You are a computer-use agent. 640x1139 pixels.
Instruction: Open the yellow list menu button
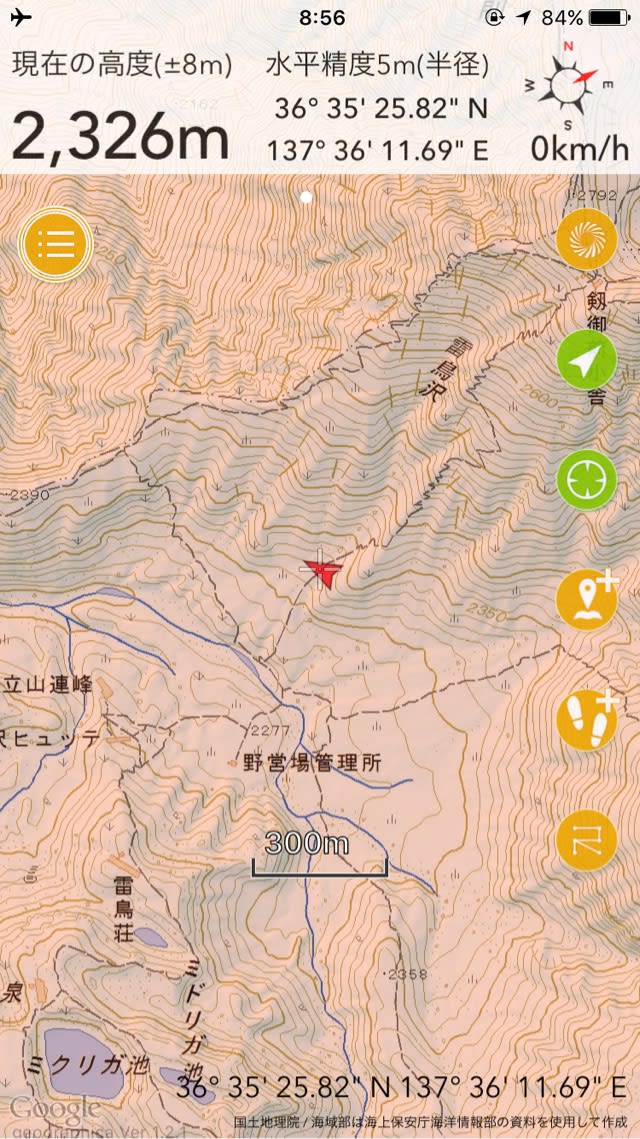[56, 243]
